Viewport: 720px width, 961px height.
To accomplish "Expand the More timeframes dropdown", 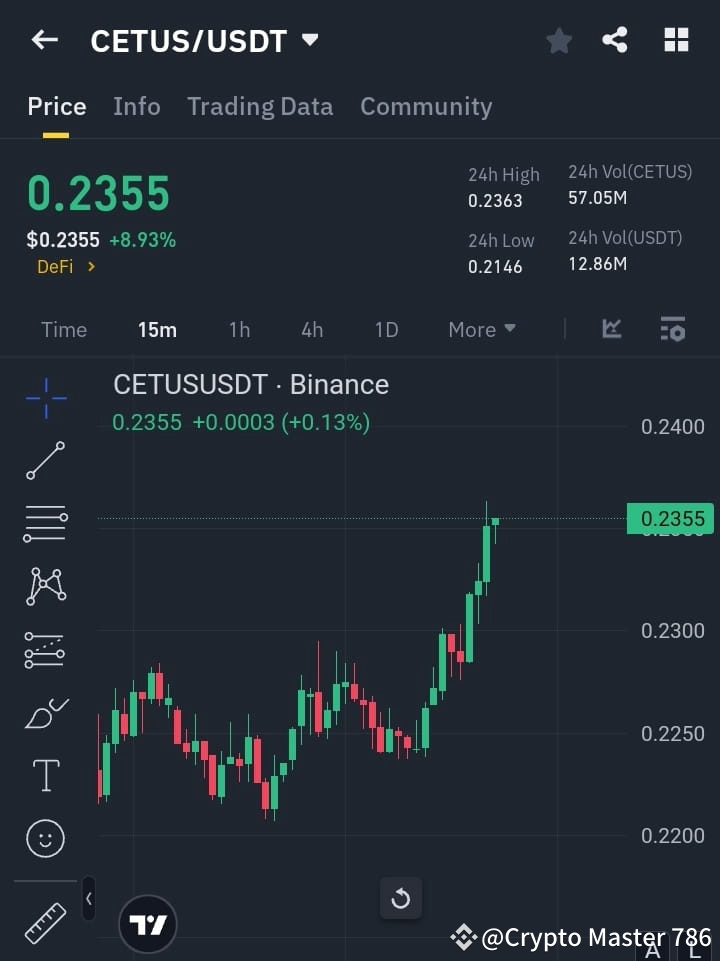I will coord(481,329).
